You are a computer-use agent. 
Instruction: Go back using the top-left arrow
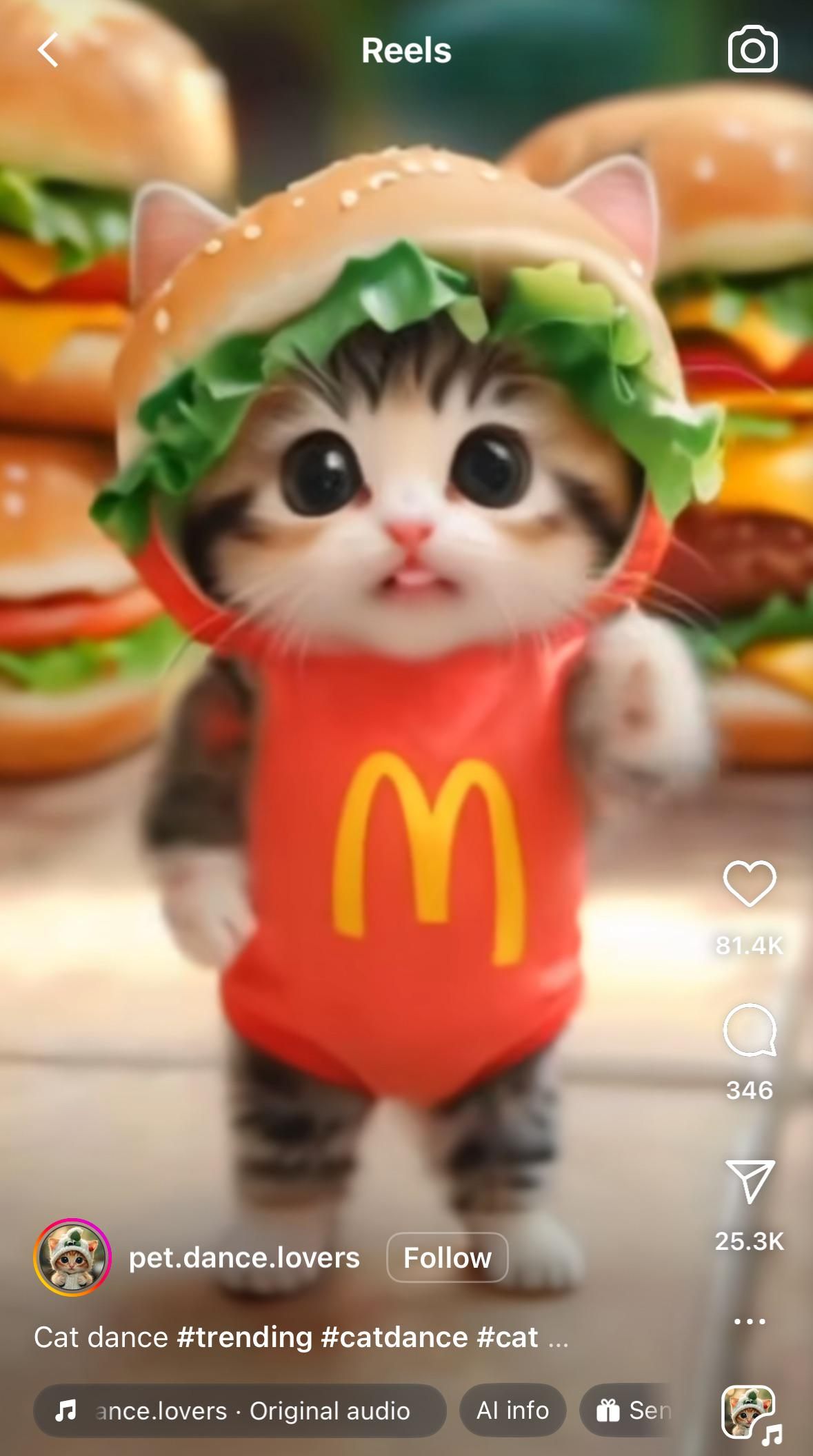coord(48,50)
